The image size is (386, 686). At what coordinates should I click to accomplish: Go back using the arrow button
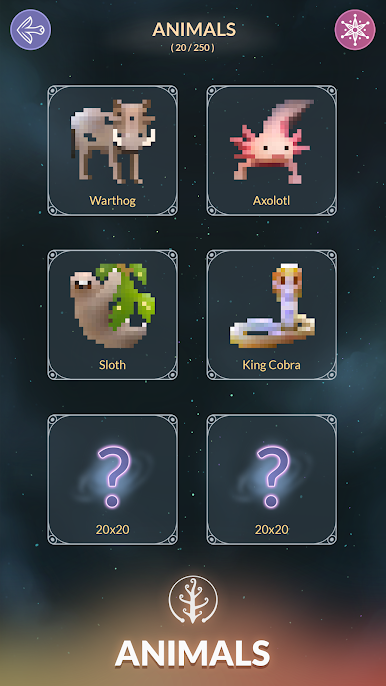(31, 30)
